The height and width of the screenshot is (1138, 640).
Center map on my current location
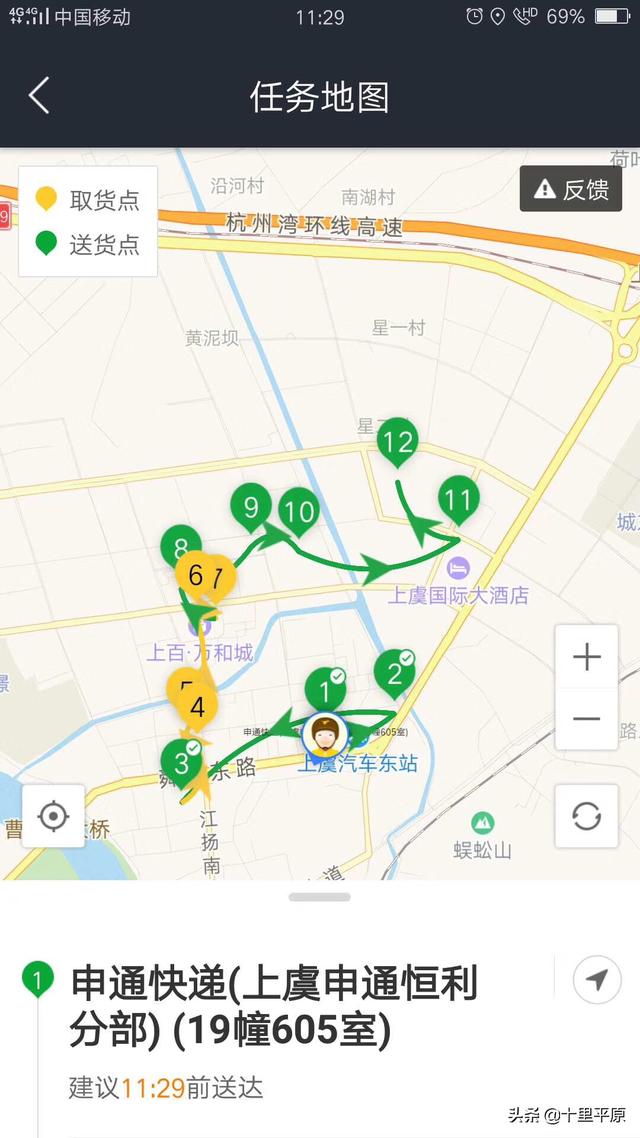(53, 816)
